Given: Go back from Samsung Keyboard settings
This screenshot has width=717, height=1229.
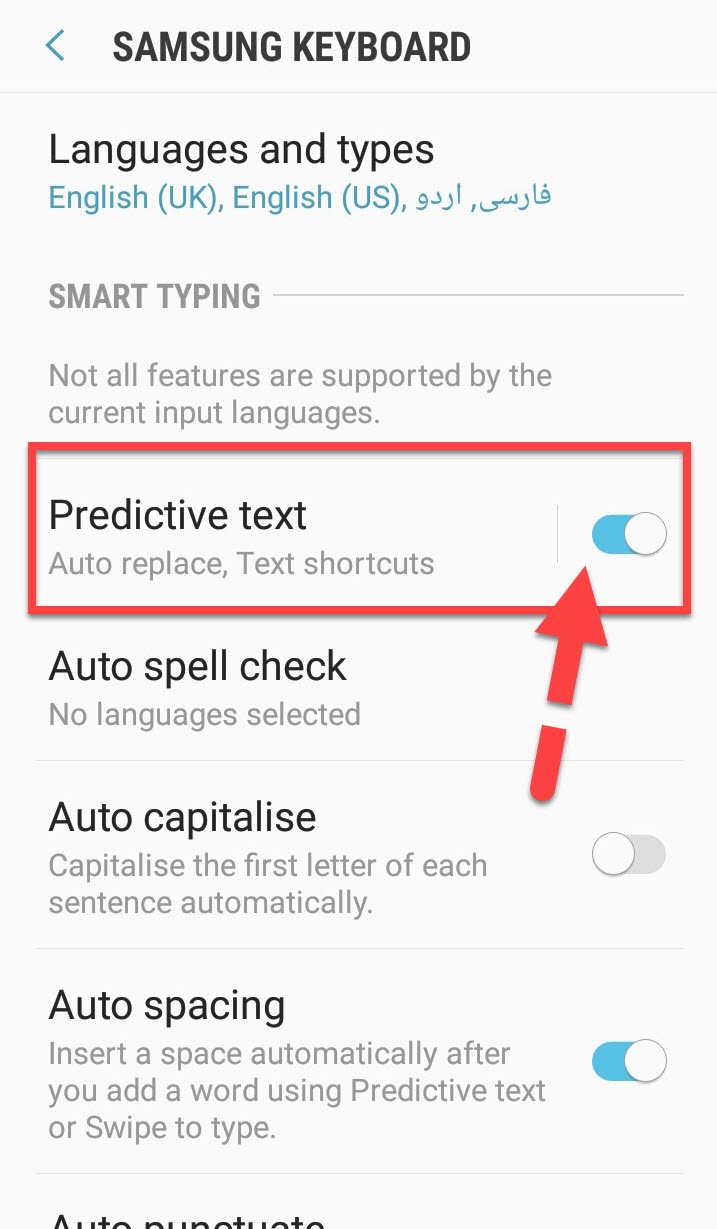Looking at the screenshot, I should coord(56,46).
